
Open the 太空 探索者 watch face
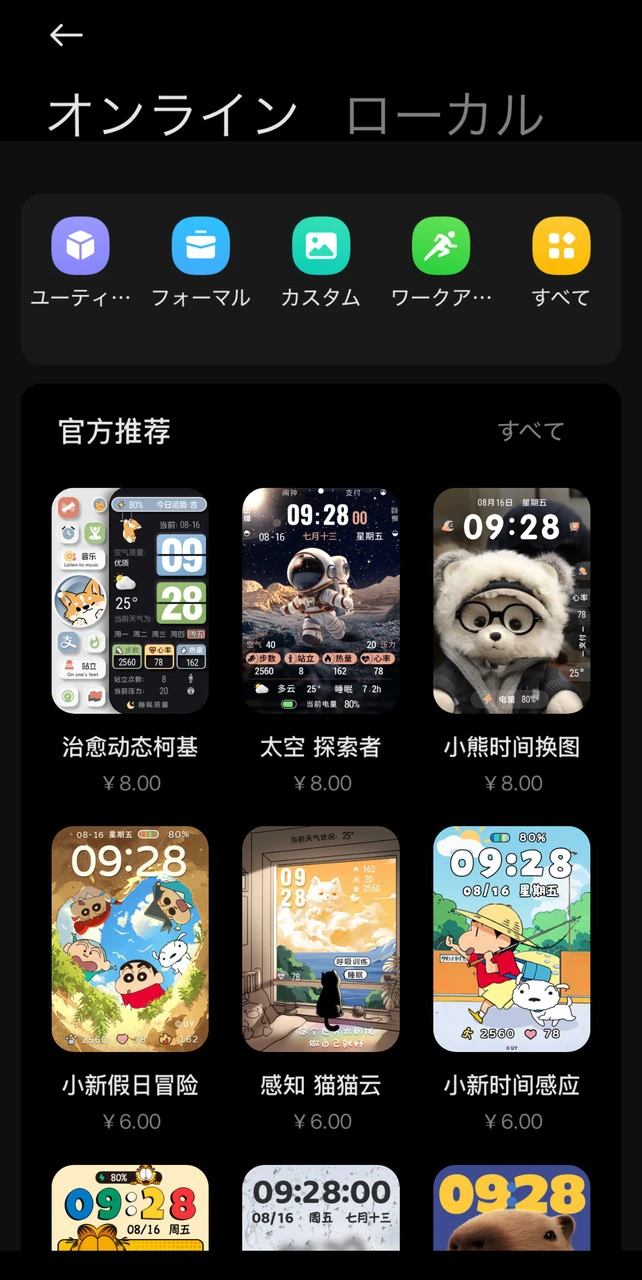[x=321, y=601]
